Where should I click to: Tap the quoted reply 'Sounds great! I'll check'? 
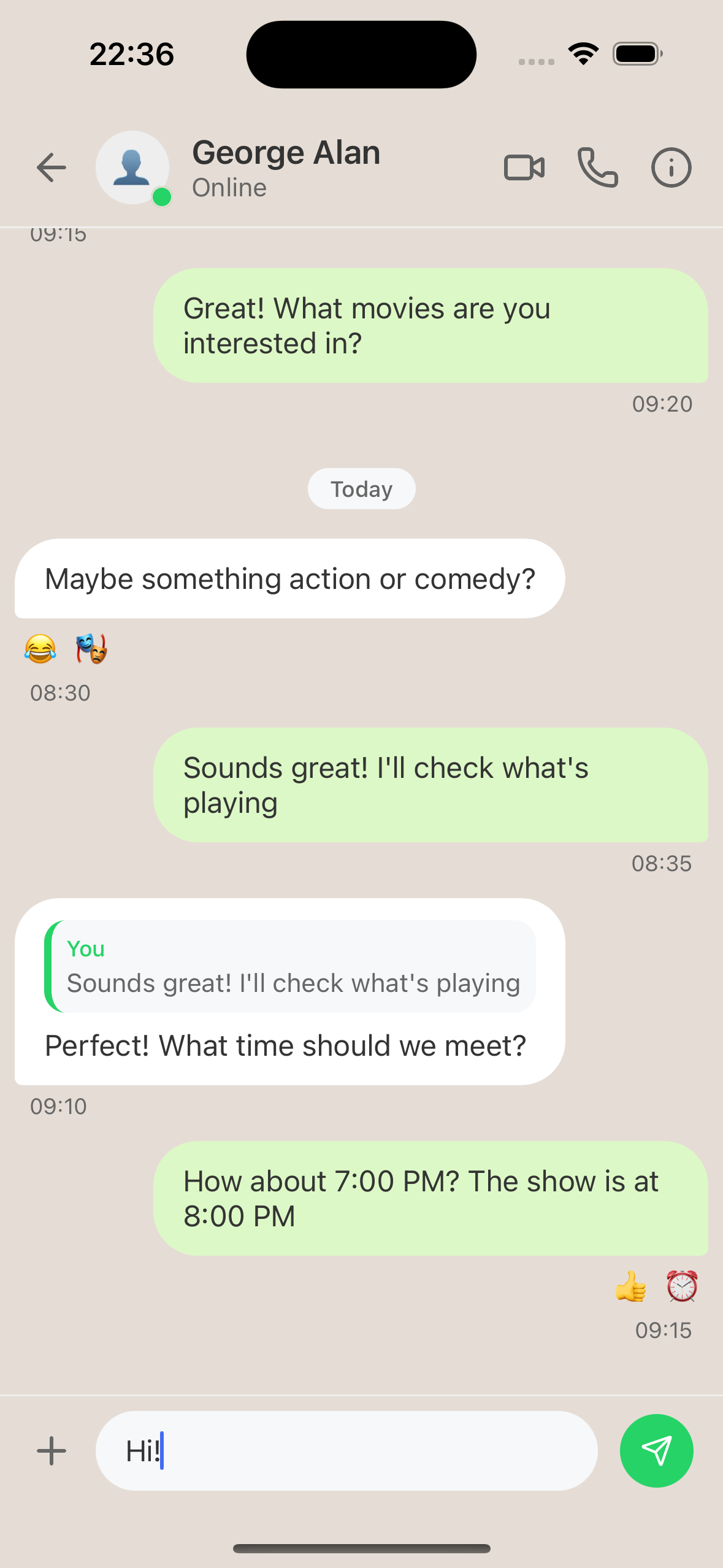pos(290,967)
